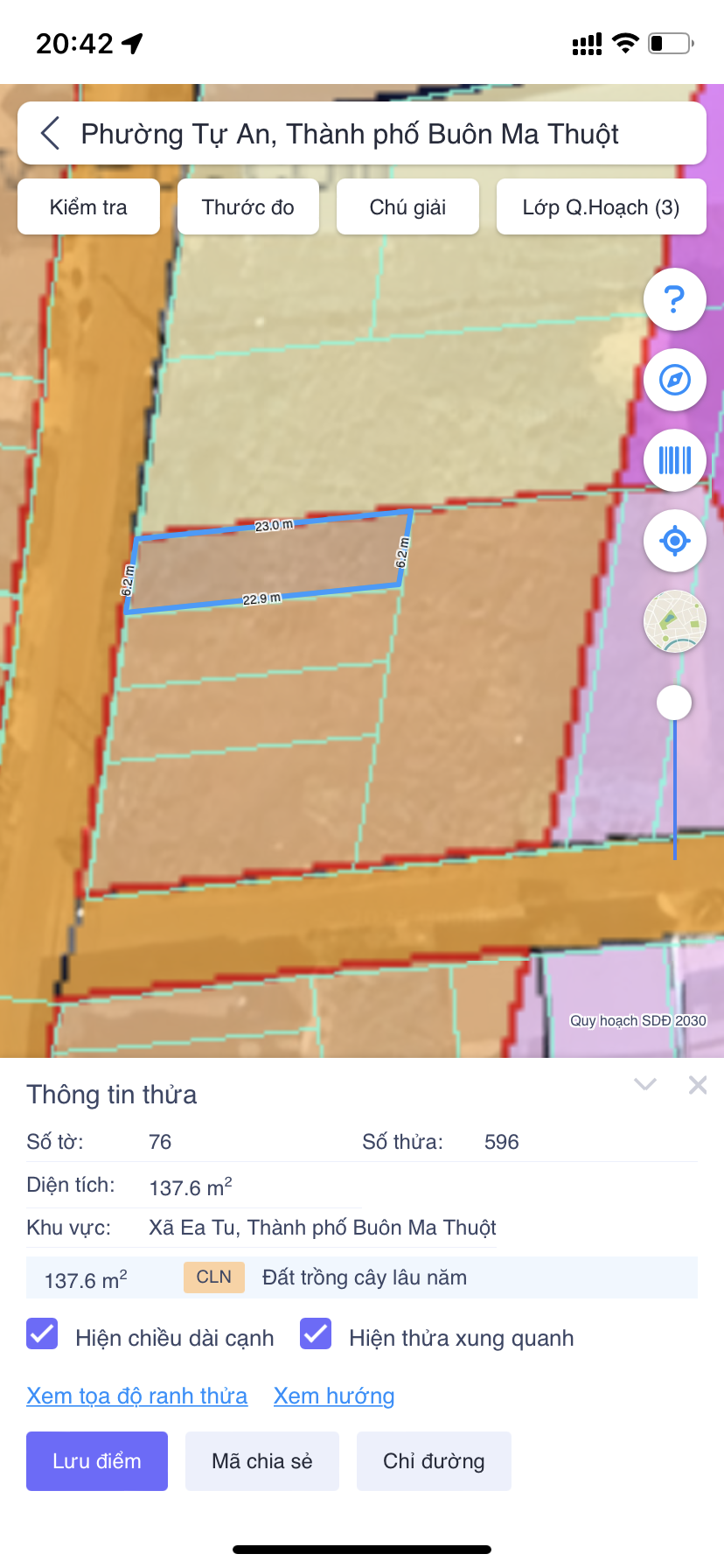Image resolution: width=724 pixels, height=1568 pixels.
Task: Go back using the header arrow
Action: [x=51, y=134]
